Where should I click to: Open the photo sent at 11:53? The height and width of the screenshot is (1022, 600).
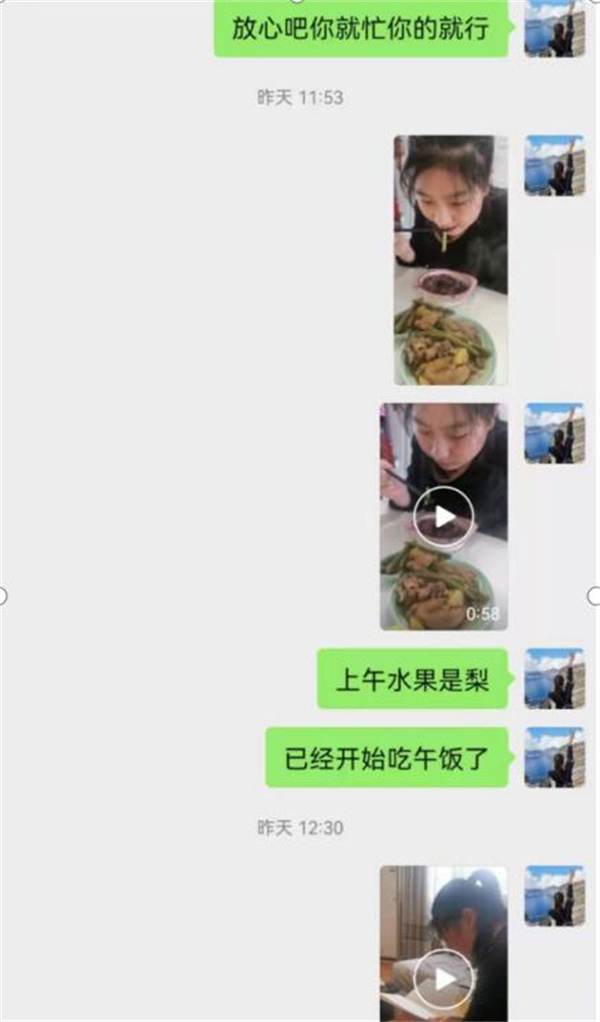450,260
